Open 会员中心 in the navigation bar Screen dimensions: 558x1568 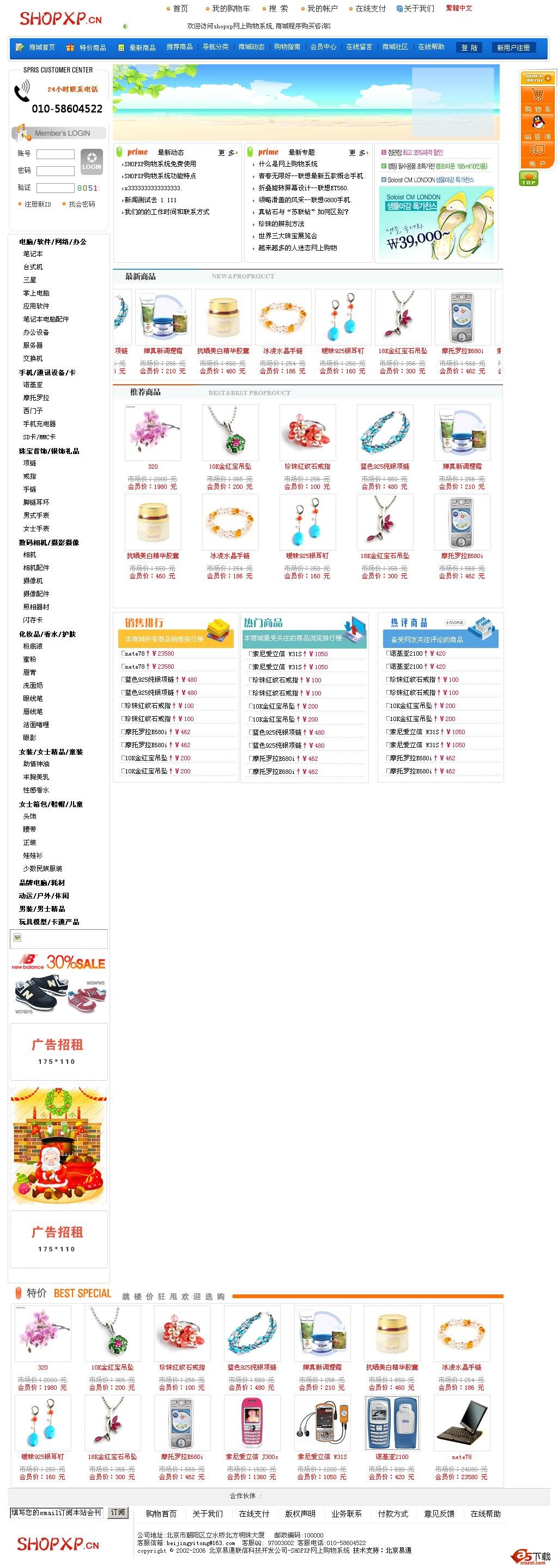[x=323, y=47]
